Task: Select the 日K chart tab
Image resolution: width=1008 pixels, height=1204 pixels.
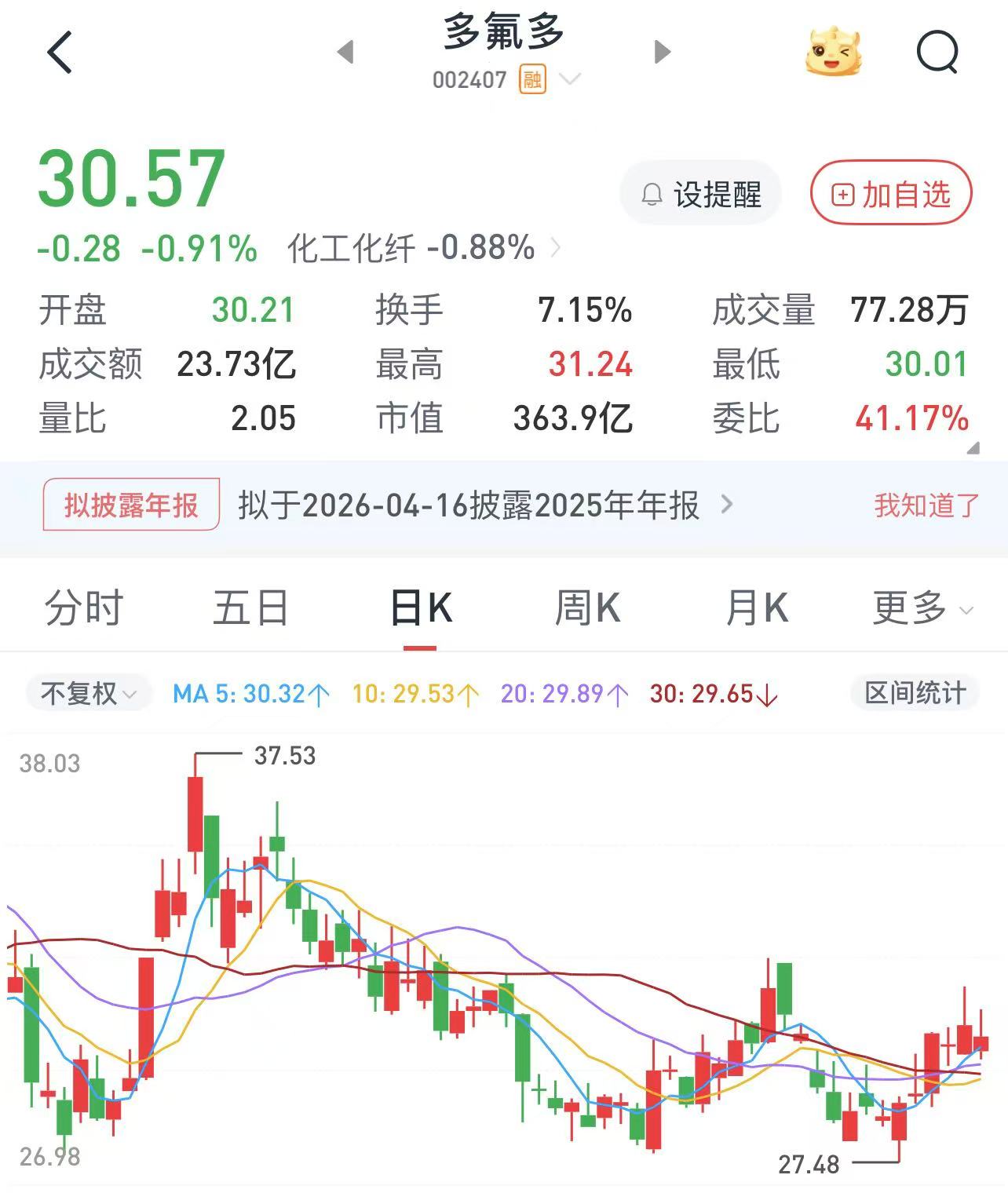Action: pyautogui.click(x=421, y=607)
